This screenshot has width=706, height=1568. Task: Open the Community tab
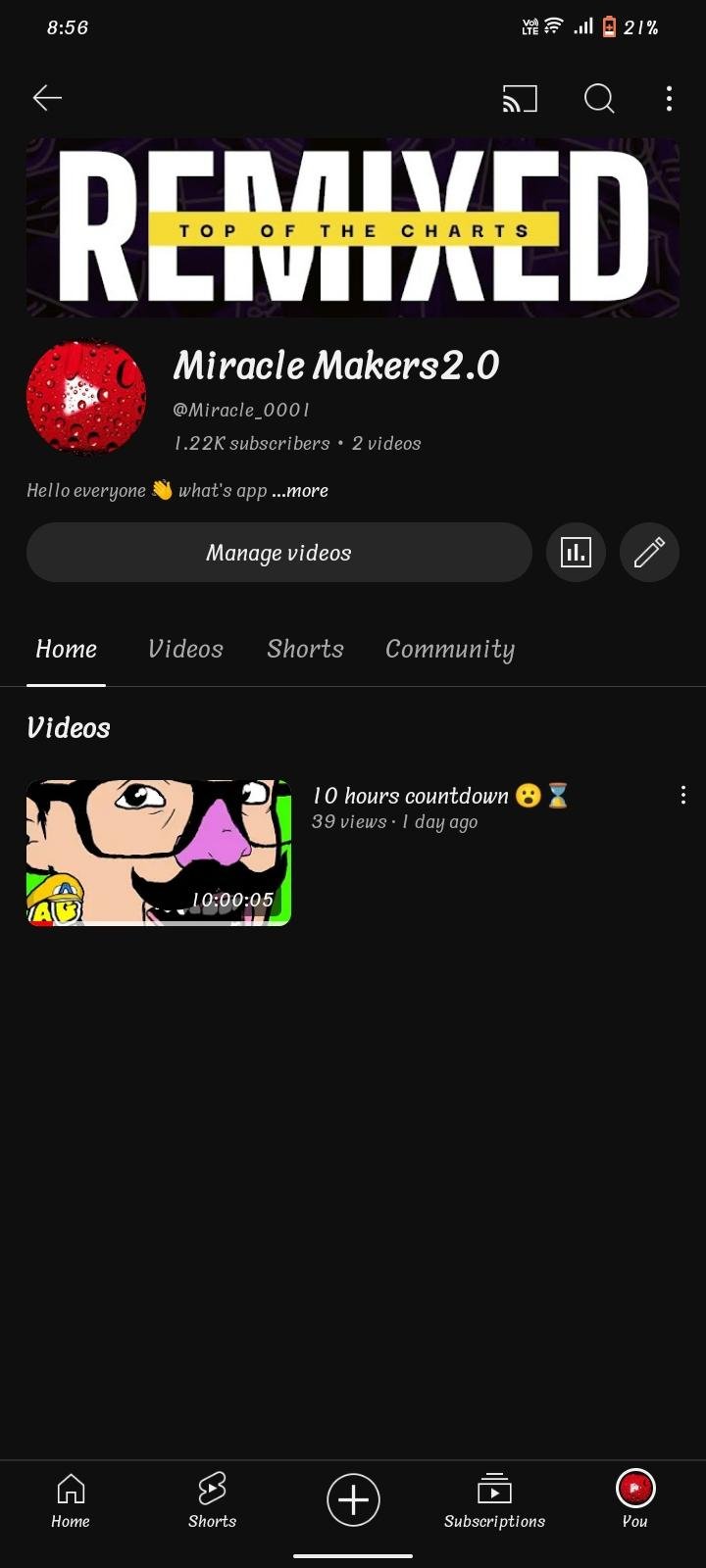tap(449, 649)
